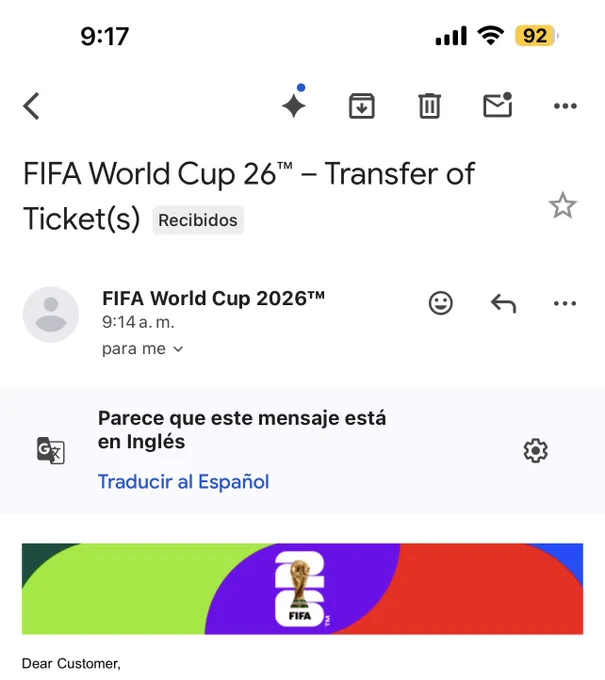Archive this email

click(362, 106)
